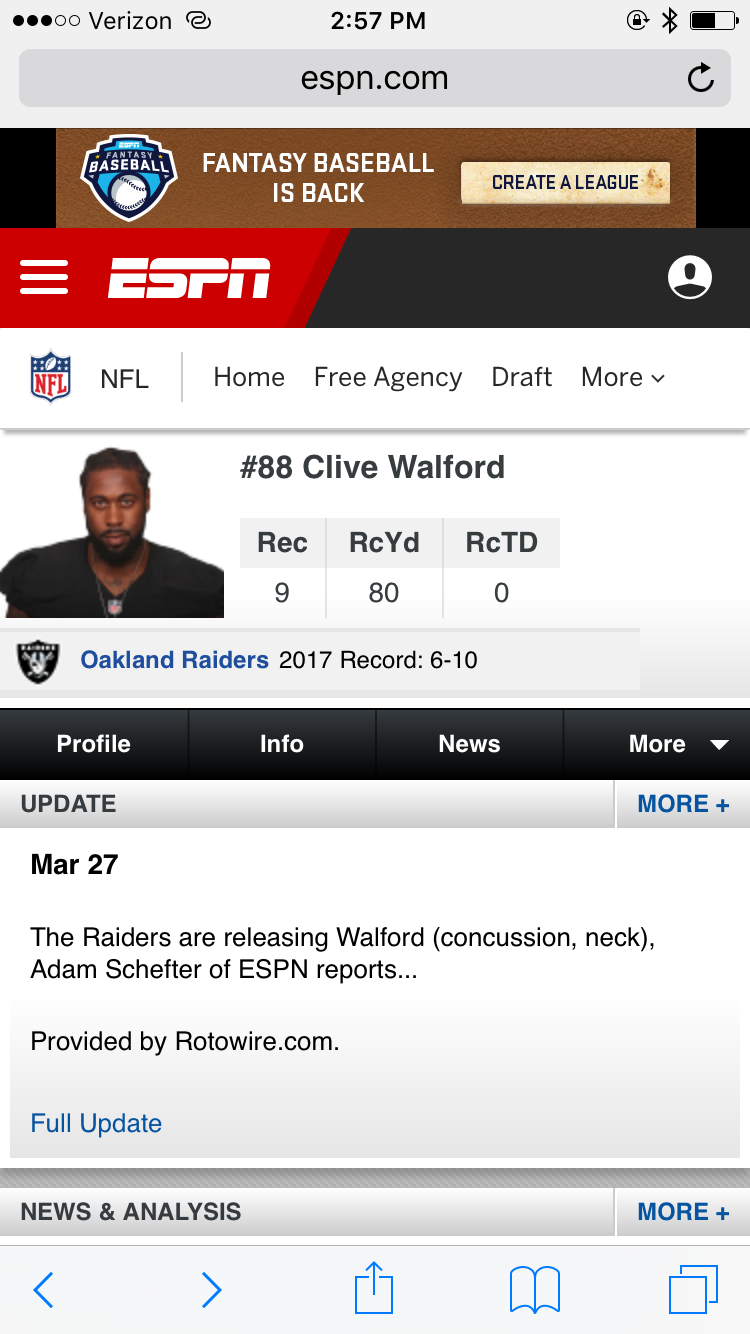750x1334 pixels.
Task: Expand the player More tab dropdown
Action: tap(658, 744)
